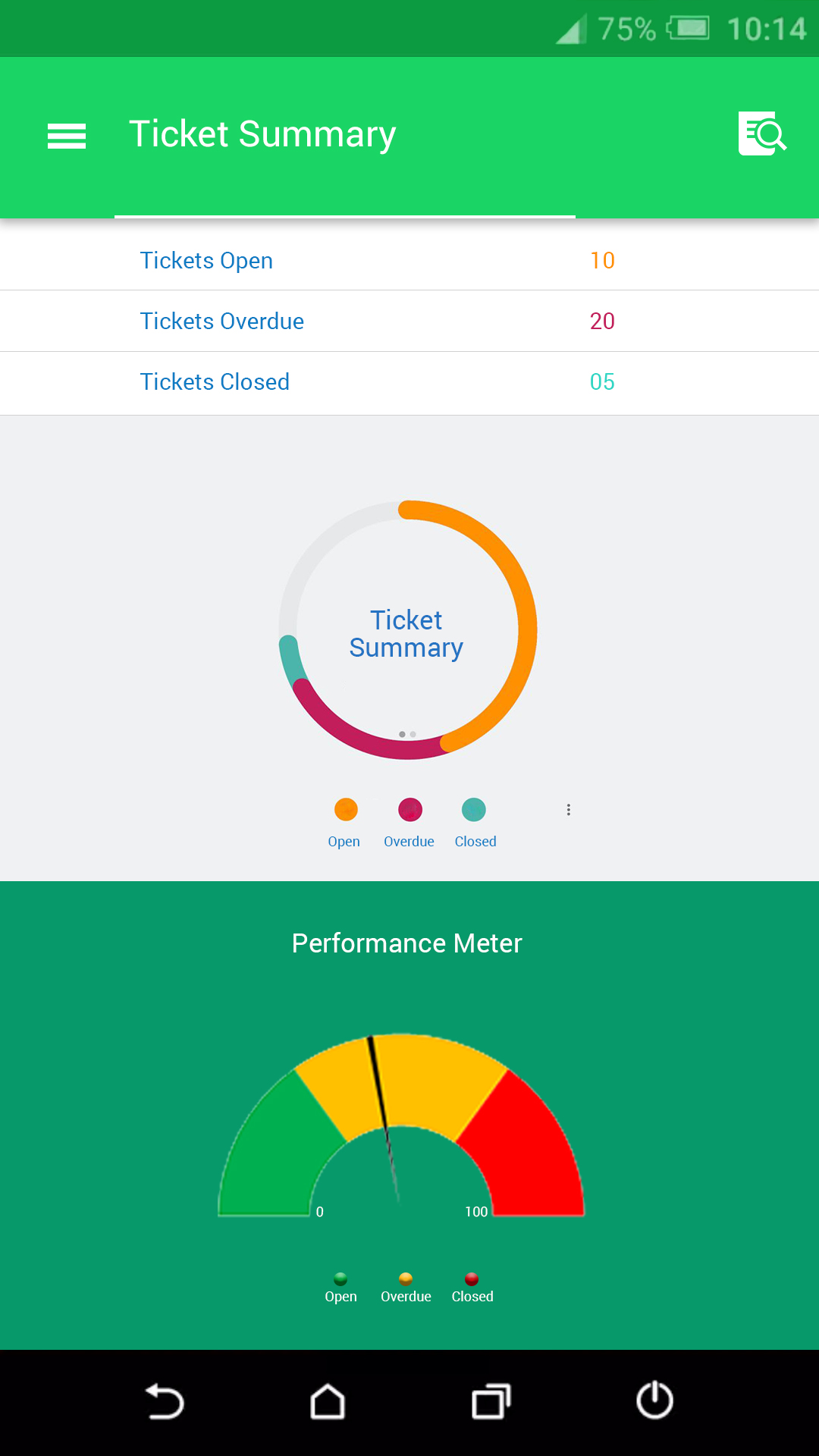Open the chart's three-dot overflow menu
The image size is (819, 1456).
[x=569, y=810]
